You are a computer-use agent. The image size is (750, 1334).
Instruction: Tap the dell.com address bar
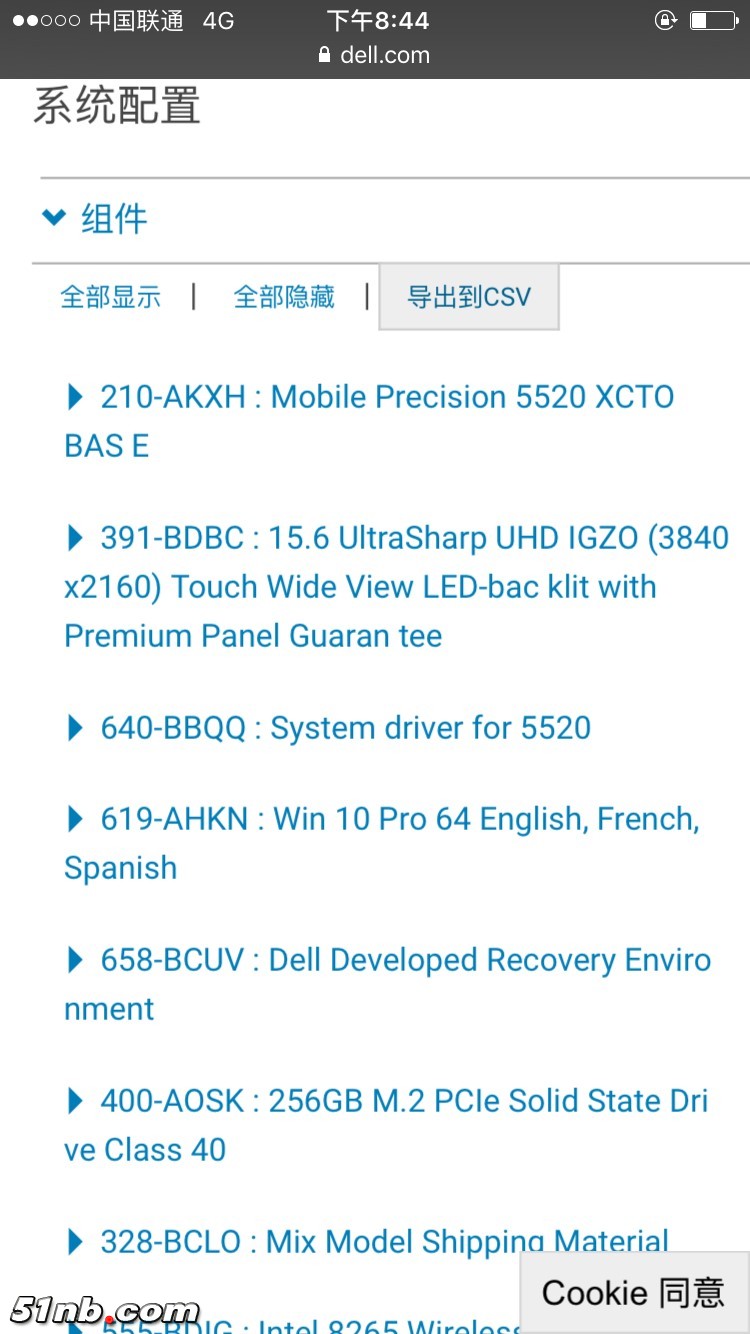tap(375, 55)
